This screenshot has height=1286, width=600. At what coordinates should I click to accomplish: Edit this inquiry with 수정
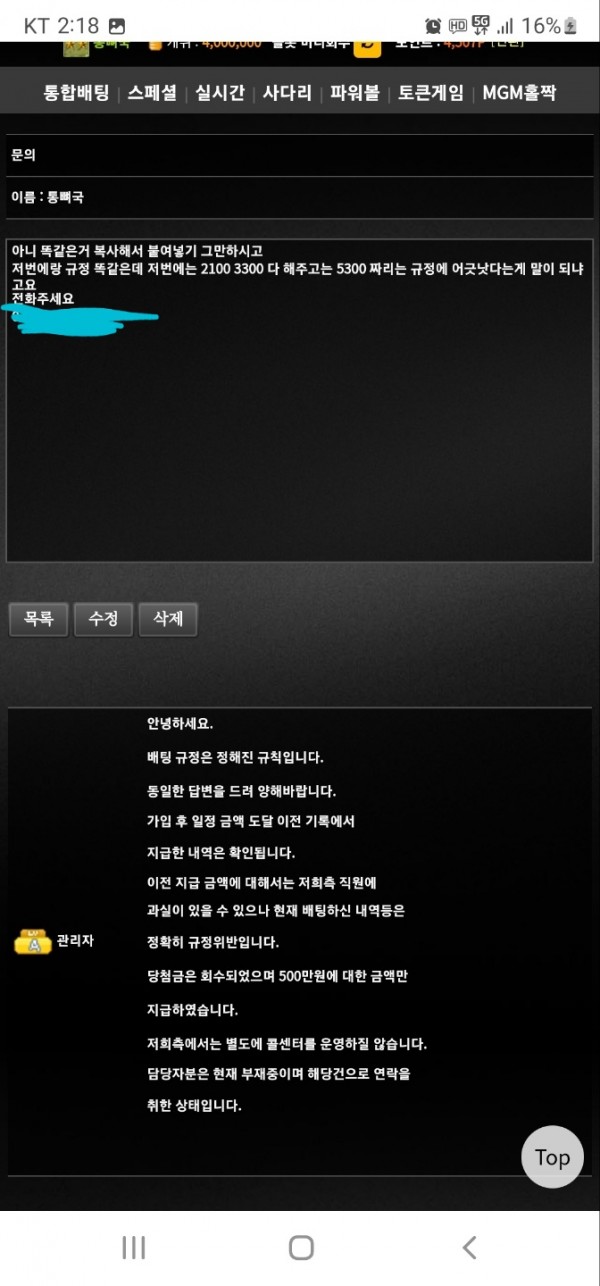104,620
